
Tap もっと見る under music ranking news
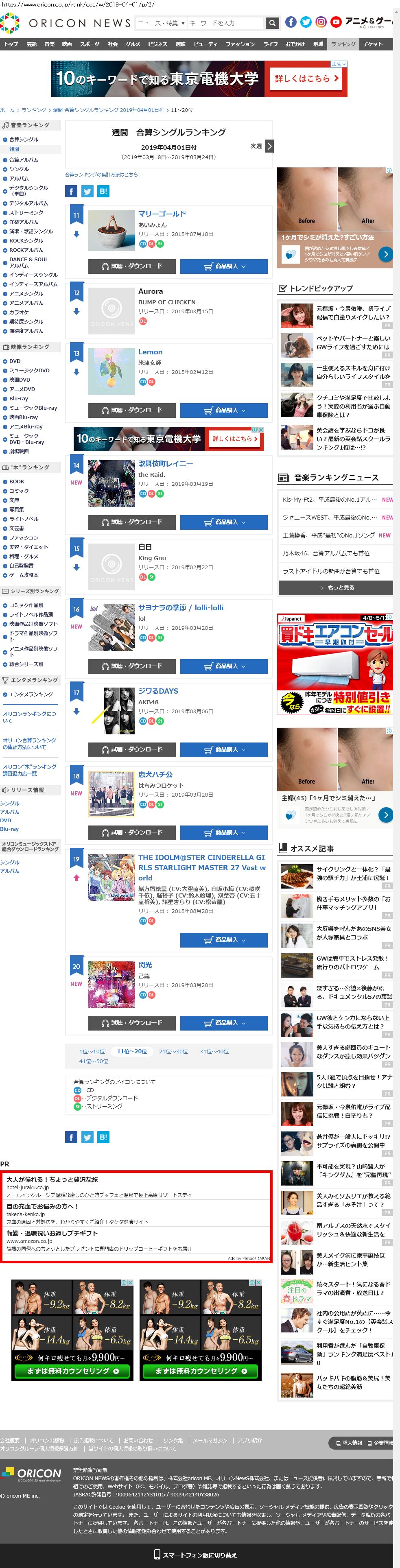[x=335, y=587]
